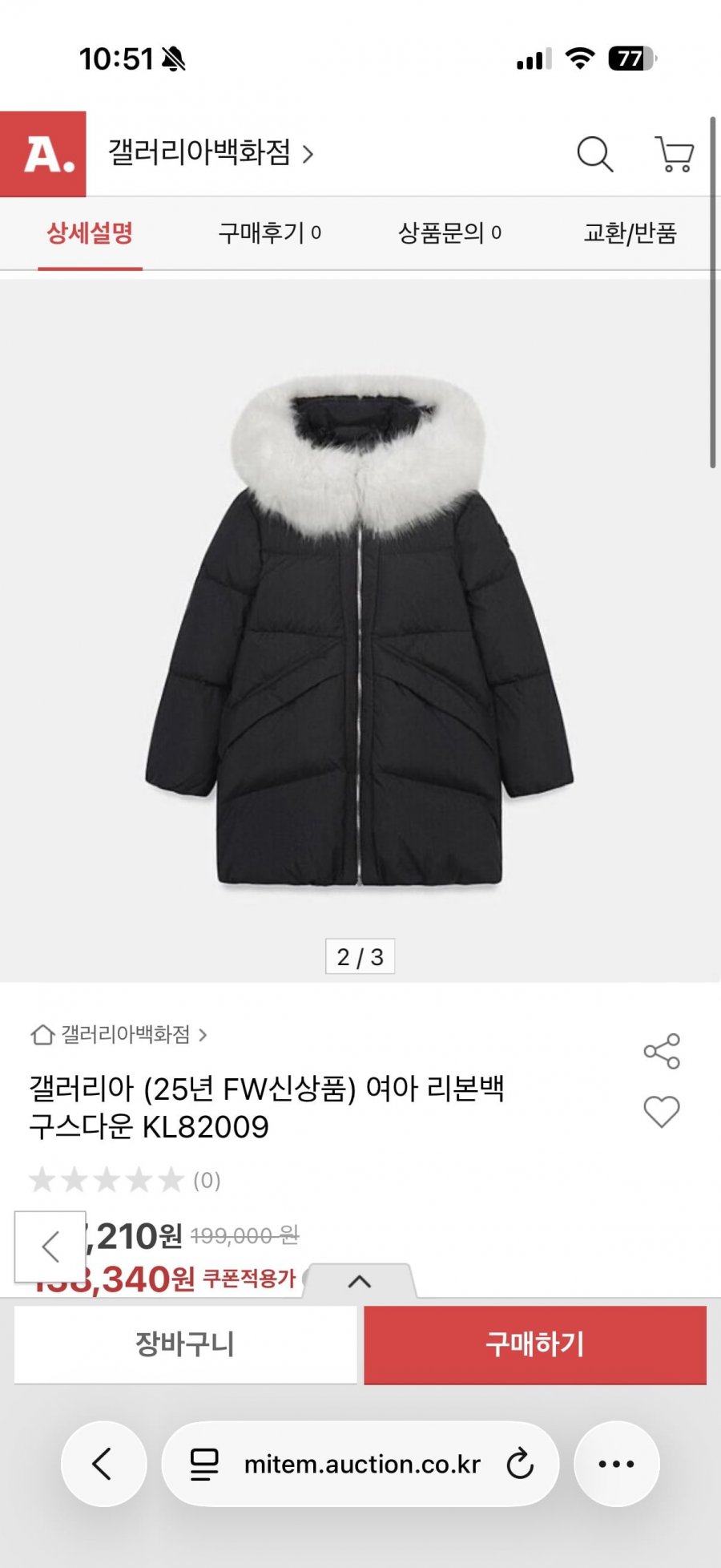
Task: Open the shopping cart icon
Action: point(675,154)
